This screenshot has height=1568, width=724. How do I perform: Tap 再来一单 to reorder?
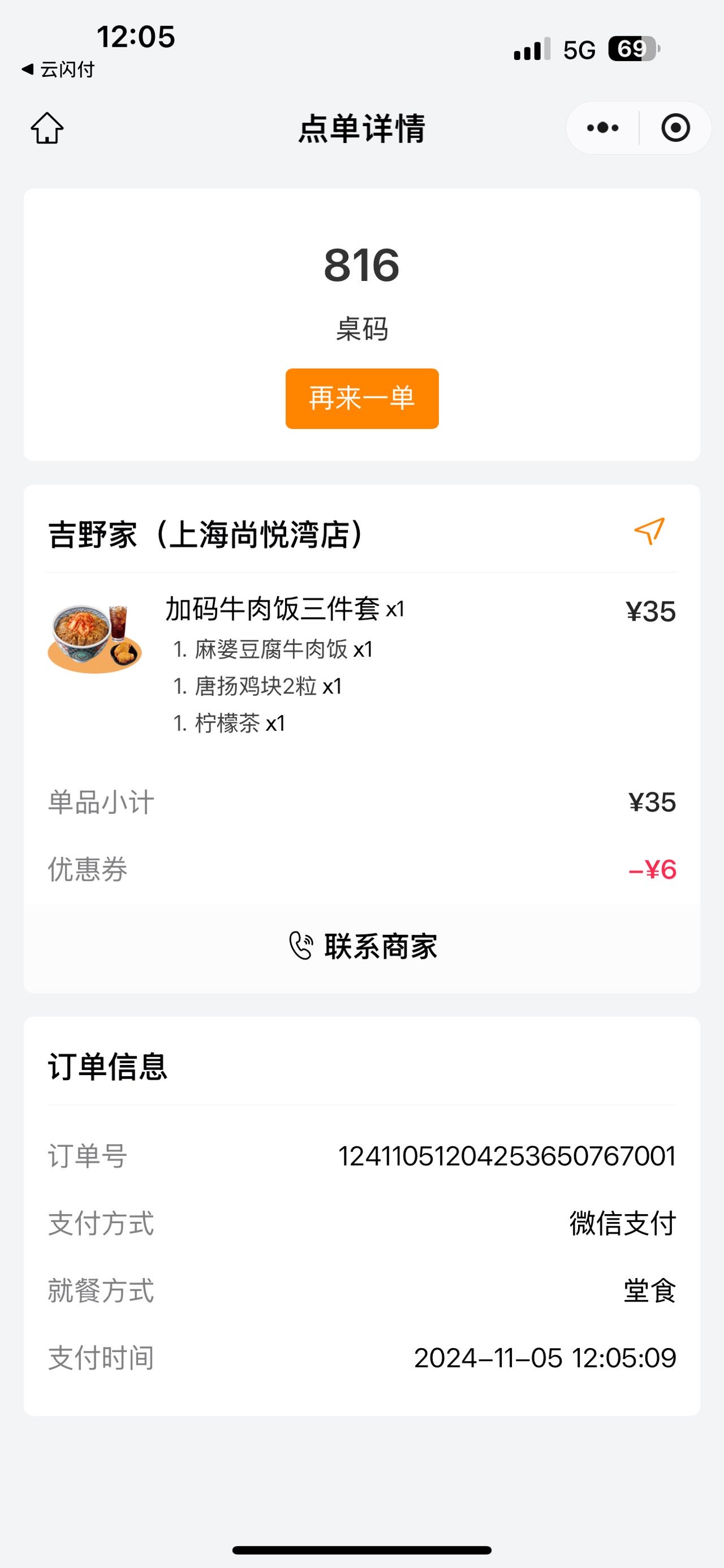[361, 398]
